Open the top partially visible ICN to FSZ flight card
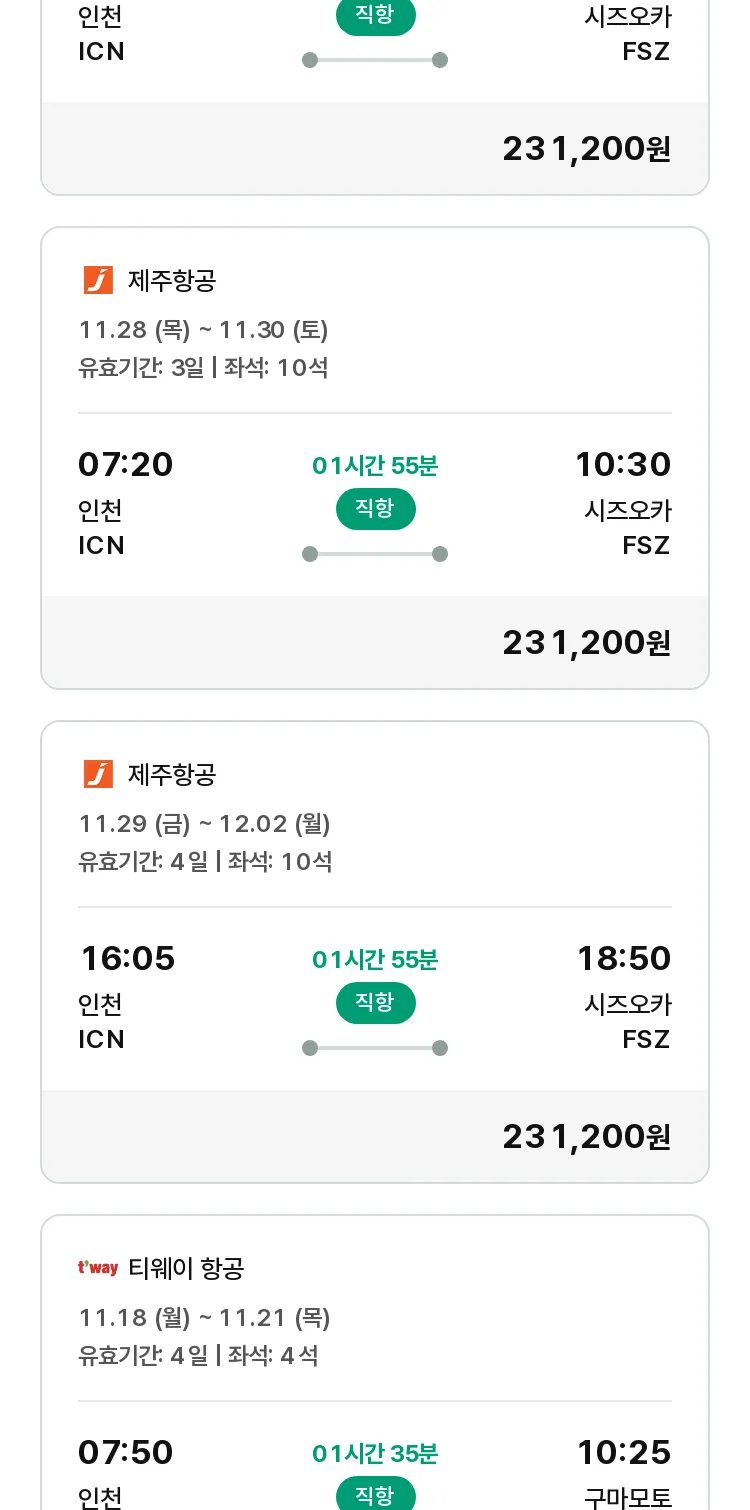Viewport: 750px width, 1510px height. click(x=375, y=97)
